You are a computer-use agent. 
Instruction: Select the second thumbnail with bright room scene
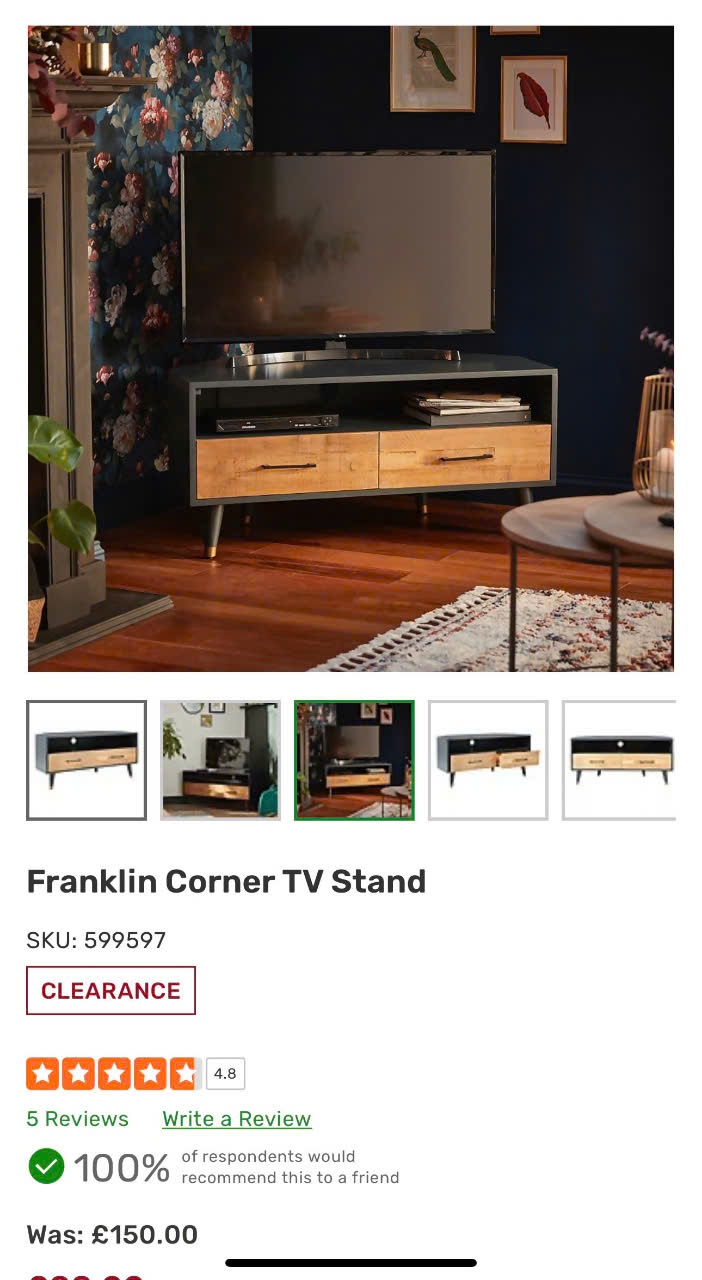(220, 760)
